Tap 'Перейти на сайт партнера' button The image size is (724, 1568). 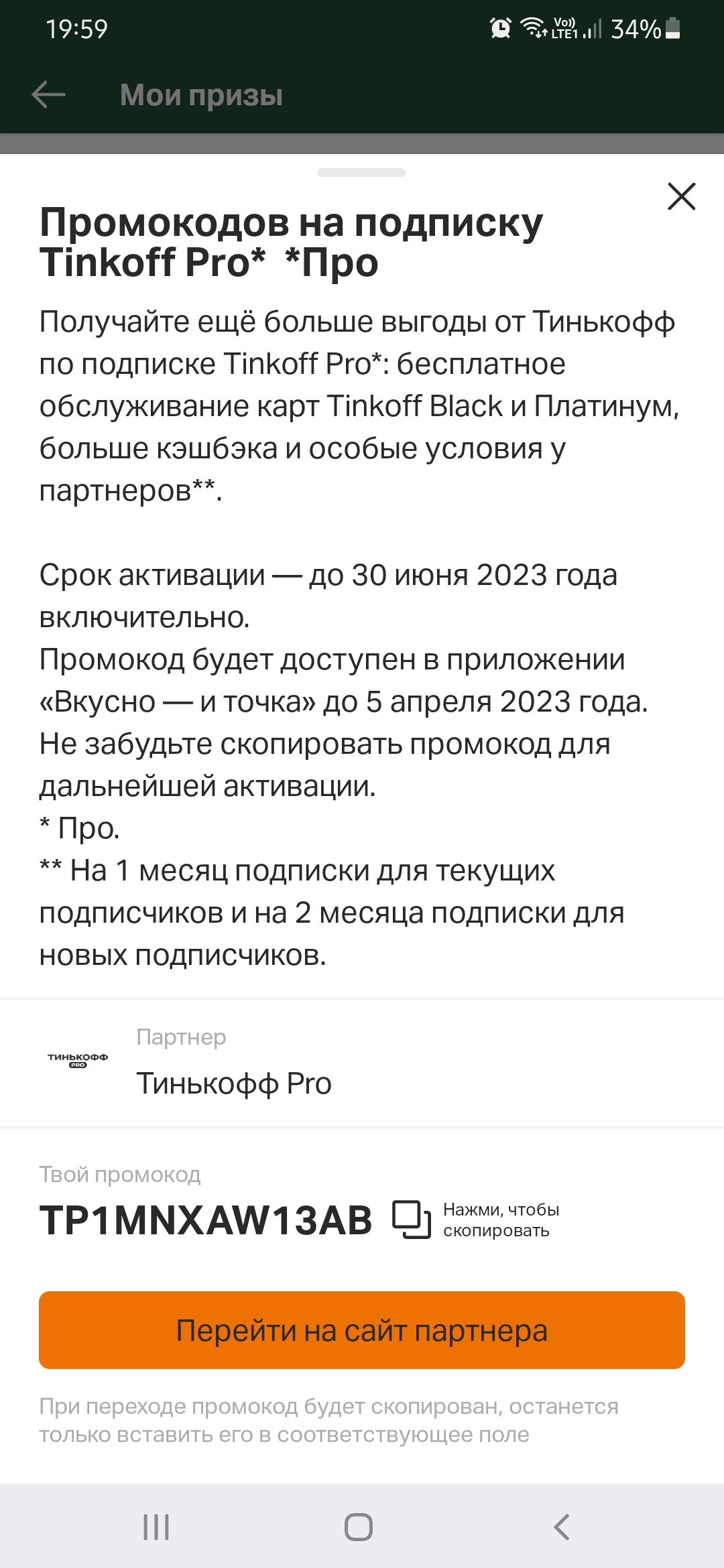coord(362,1330)
